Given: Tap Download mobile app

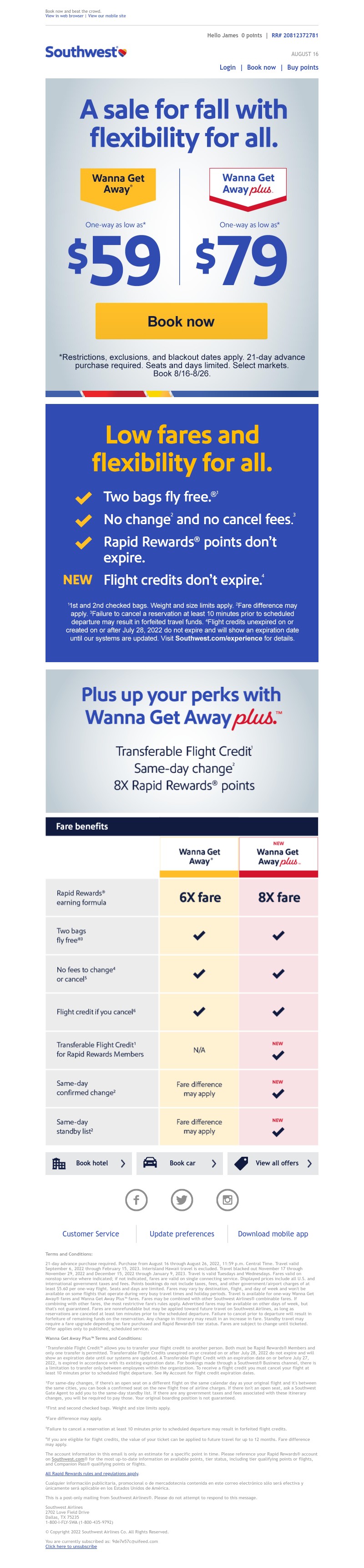Looking at the screenshot, I should click(x=273, y=1234).
